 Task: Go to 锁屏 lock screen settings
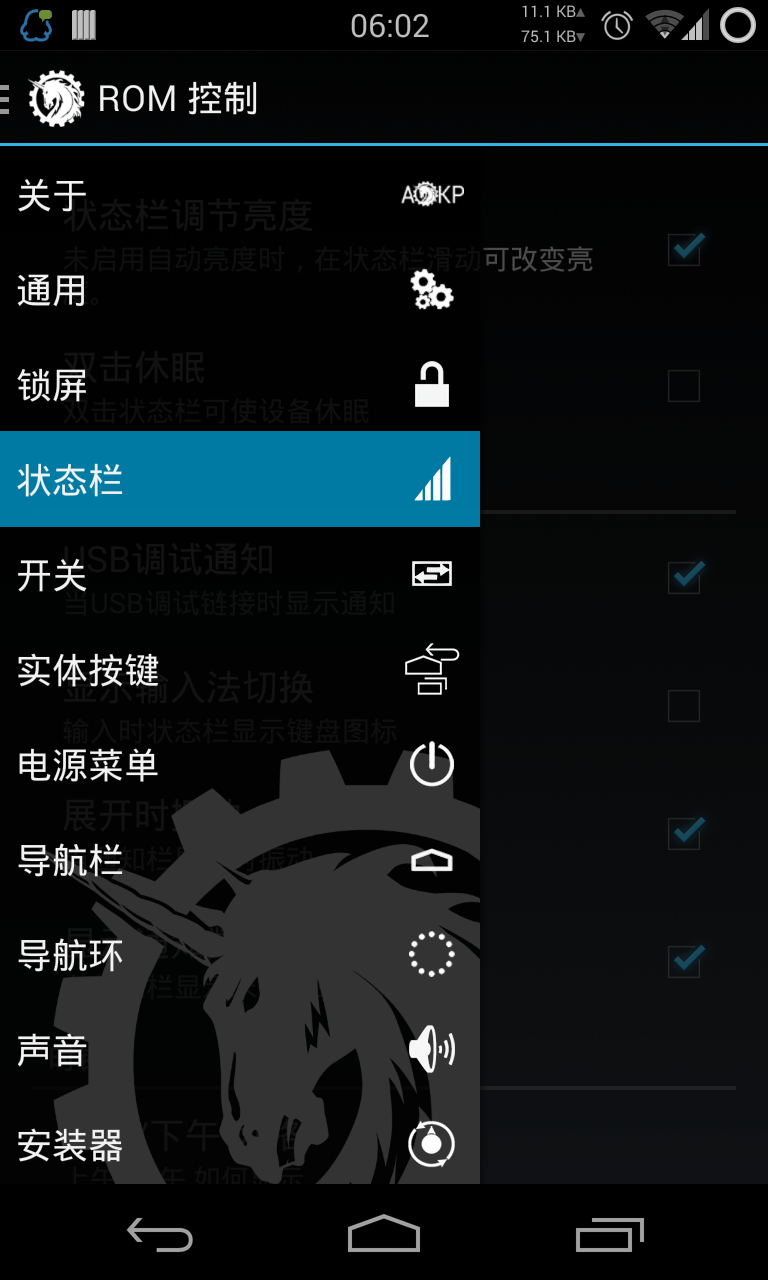click(240, 385)
